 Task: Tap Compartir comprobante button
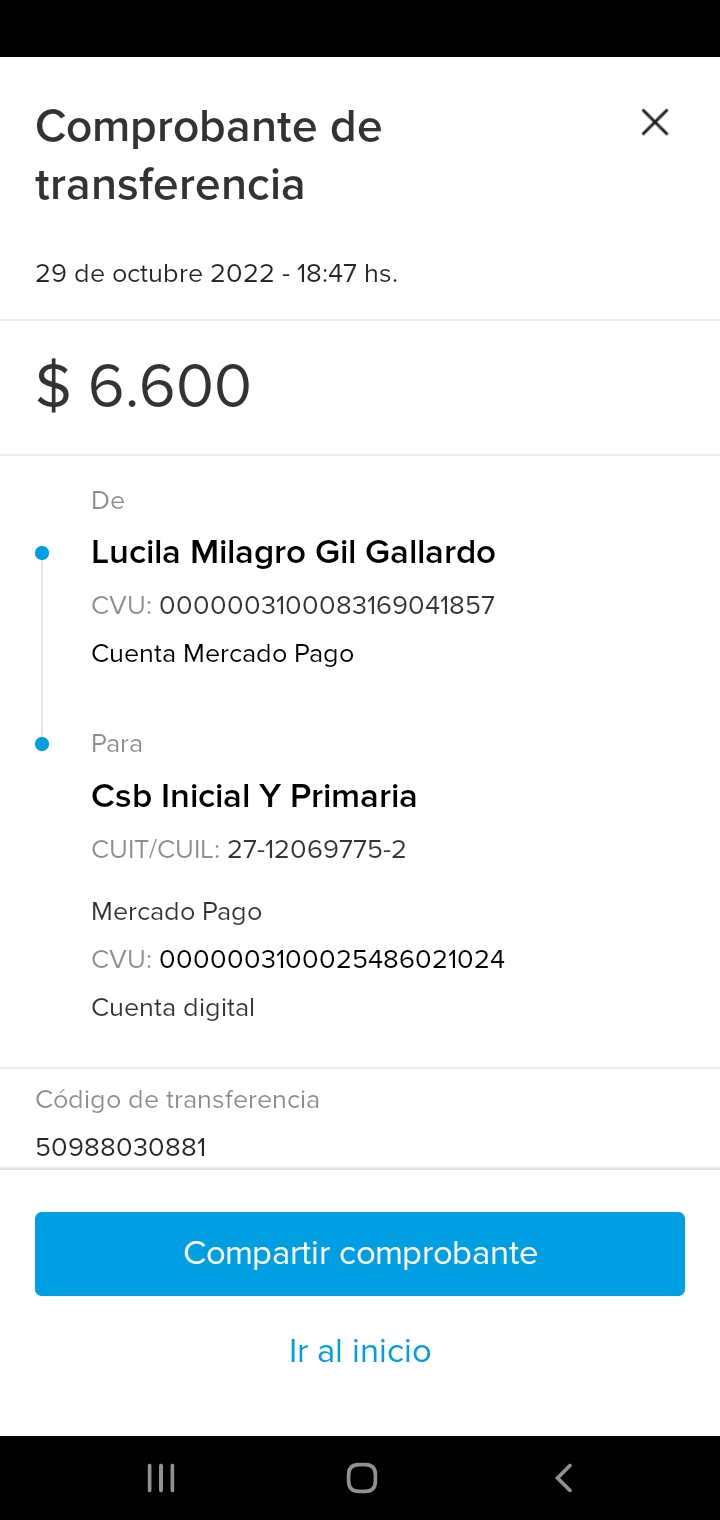(360, 1254)
